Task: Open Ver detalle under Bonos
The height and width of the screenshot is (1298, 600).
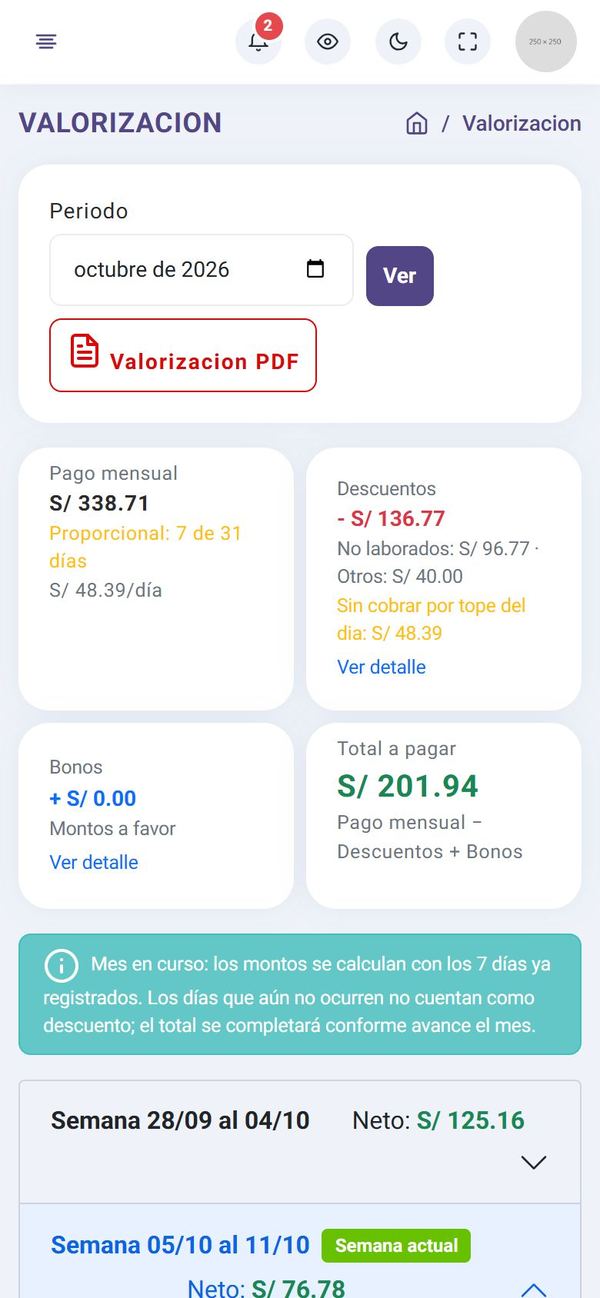Action: (94, 862)
